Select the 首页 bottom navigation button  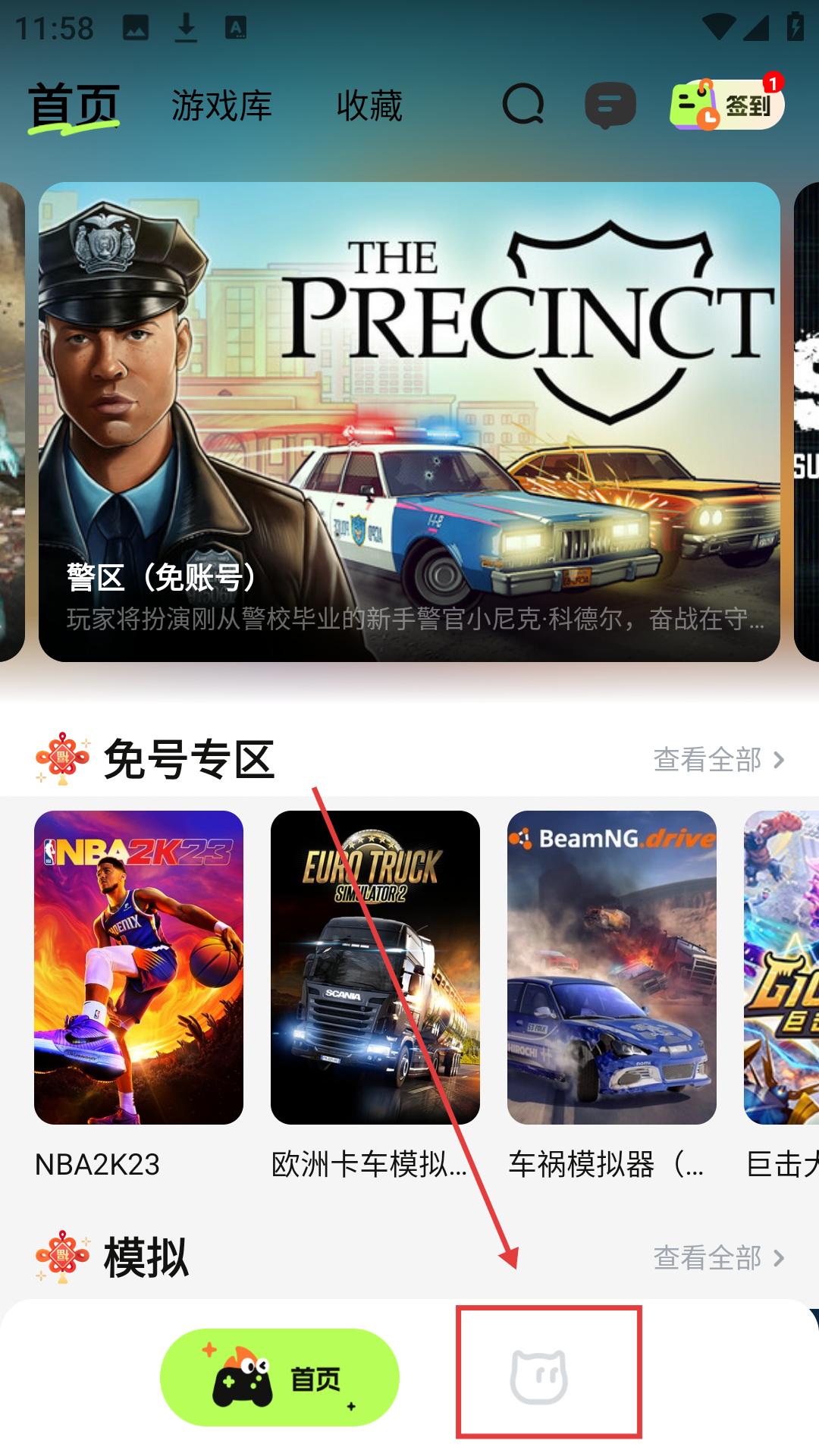point(280,1377)
